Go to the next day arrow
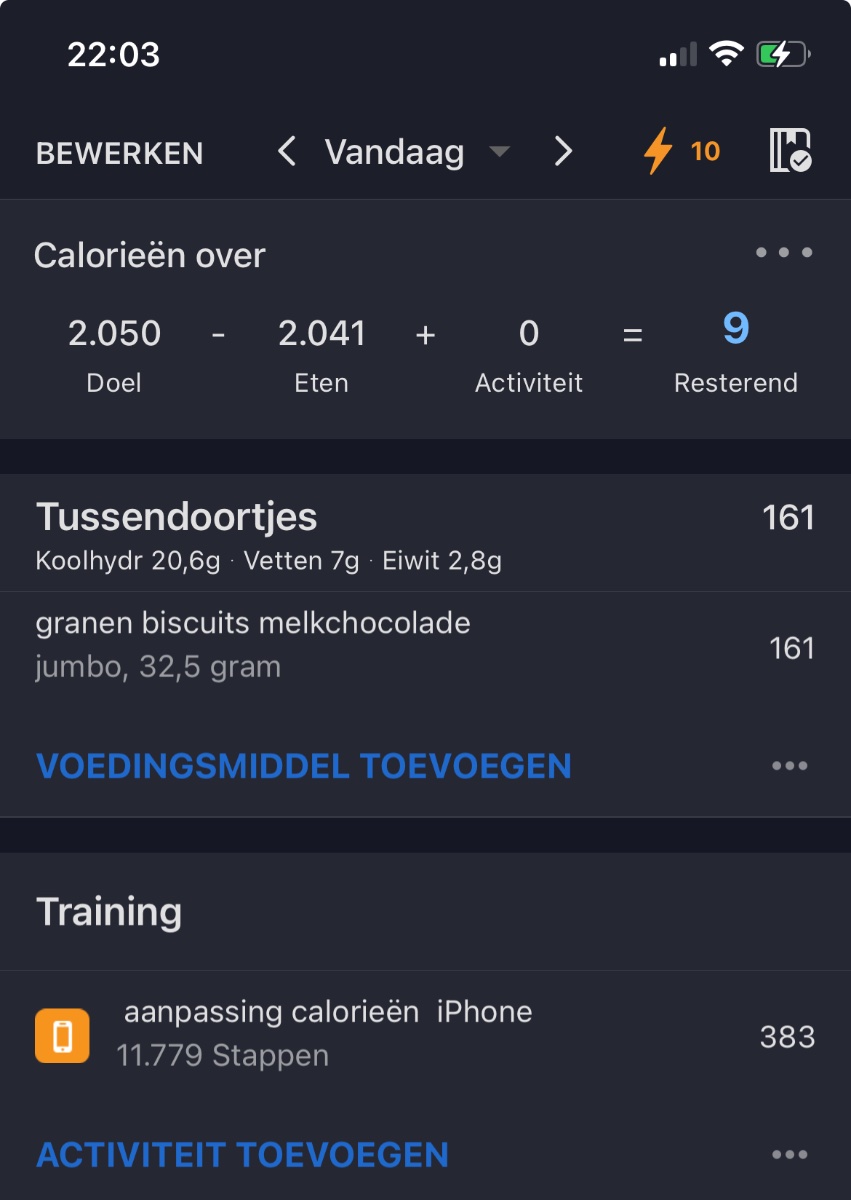The height and width of the screenshot is (1200, 851). [x=564, y=152]
